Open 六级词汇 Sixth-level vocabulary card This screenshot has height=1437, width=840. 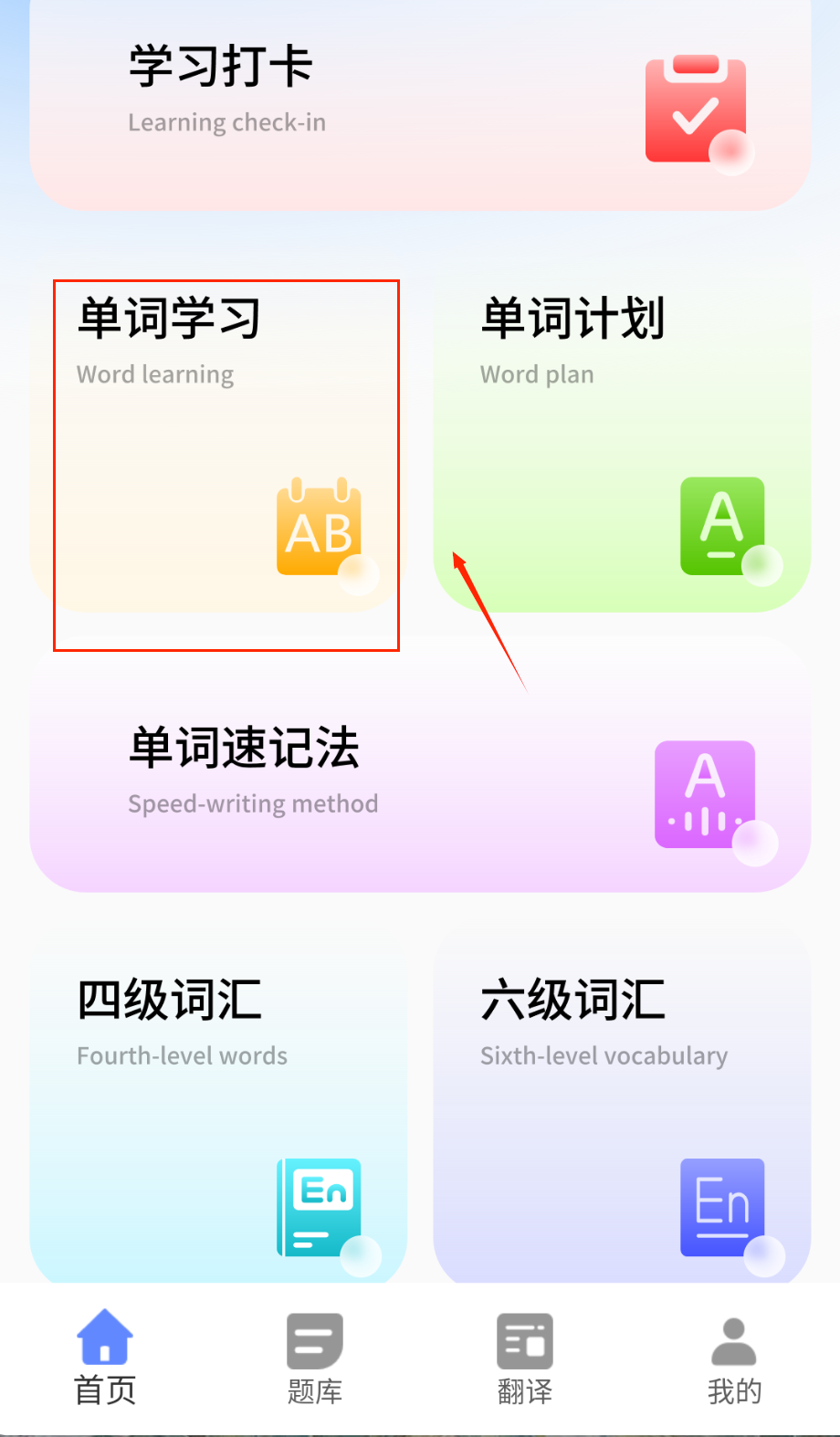[x=621, y=1105]
